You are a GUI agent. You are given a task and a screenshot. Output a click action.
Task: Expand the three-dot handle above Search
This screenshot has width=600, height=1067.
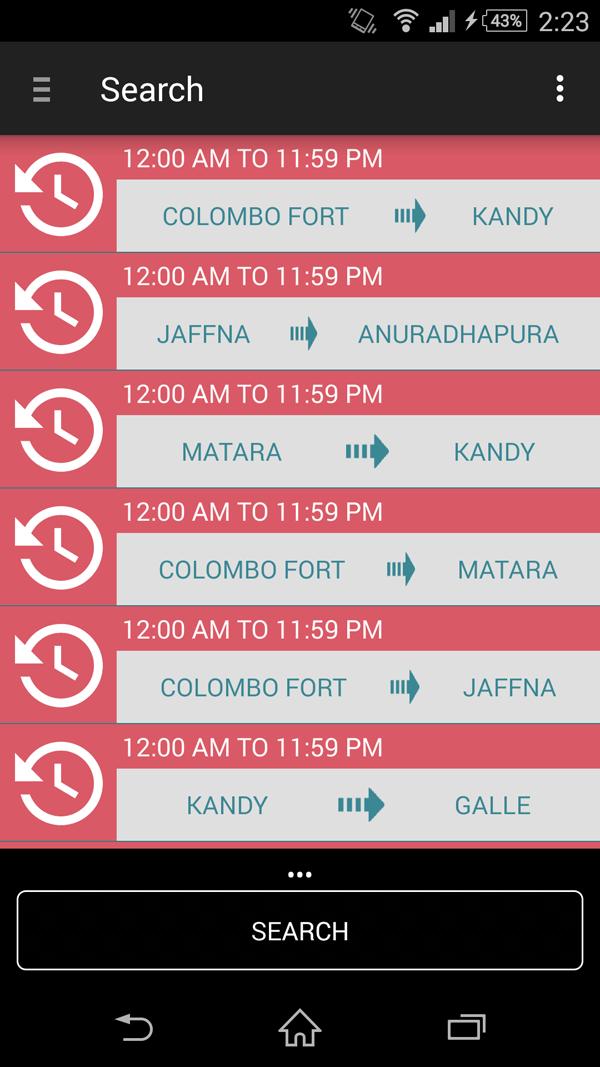(300, 875)
